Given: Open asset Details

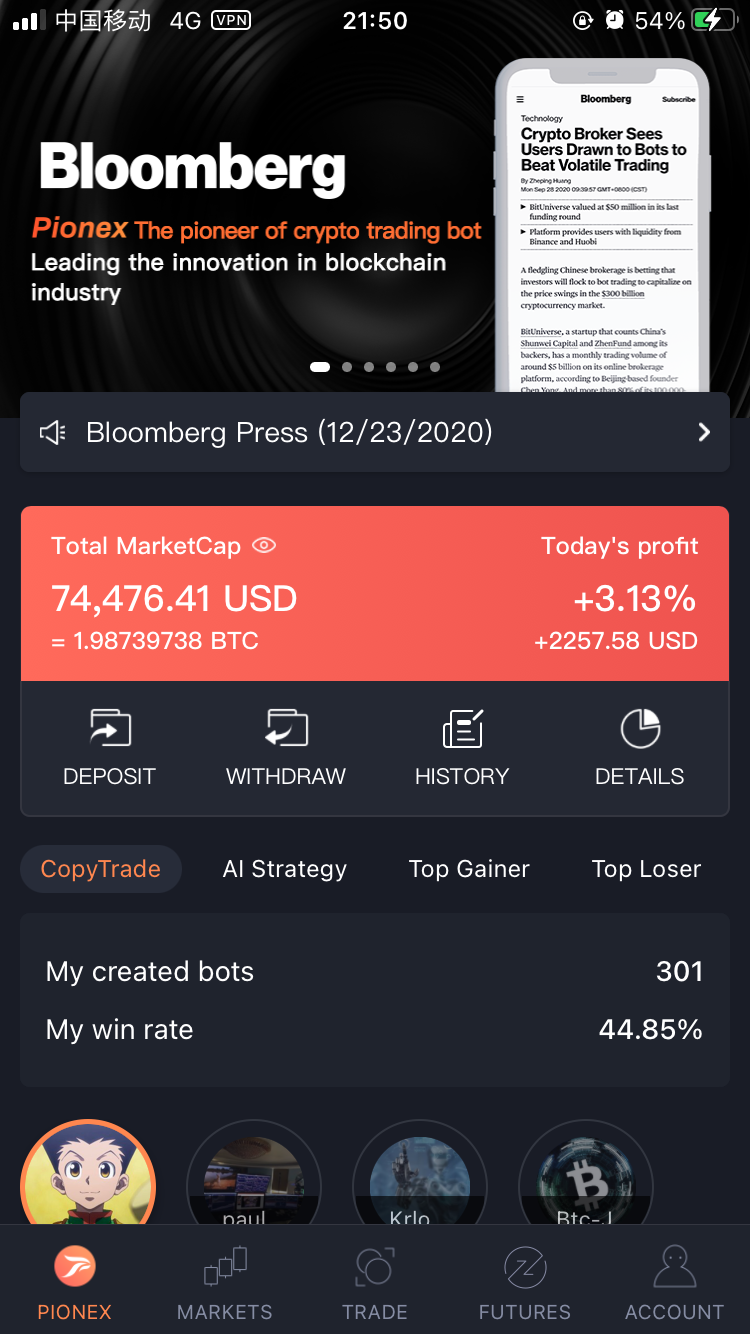Looking at the screenshot, I should pos(640,748).
